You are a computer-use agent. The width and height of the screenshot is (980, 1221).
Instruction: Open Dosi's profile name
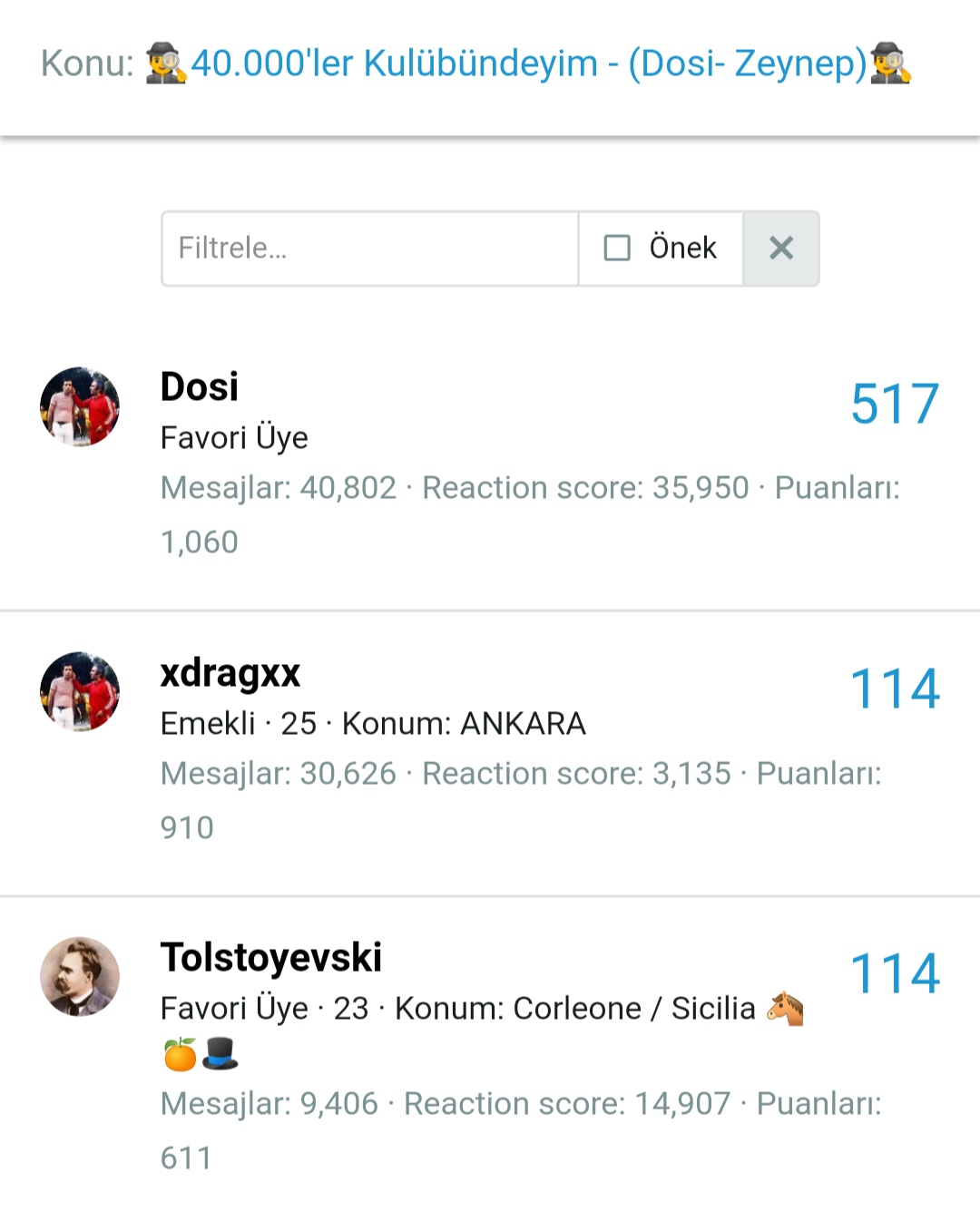pyautogui.click(x=200, y=387)
